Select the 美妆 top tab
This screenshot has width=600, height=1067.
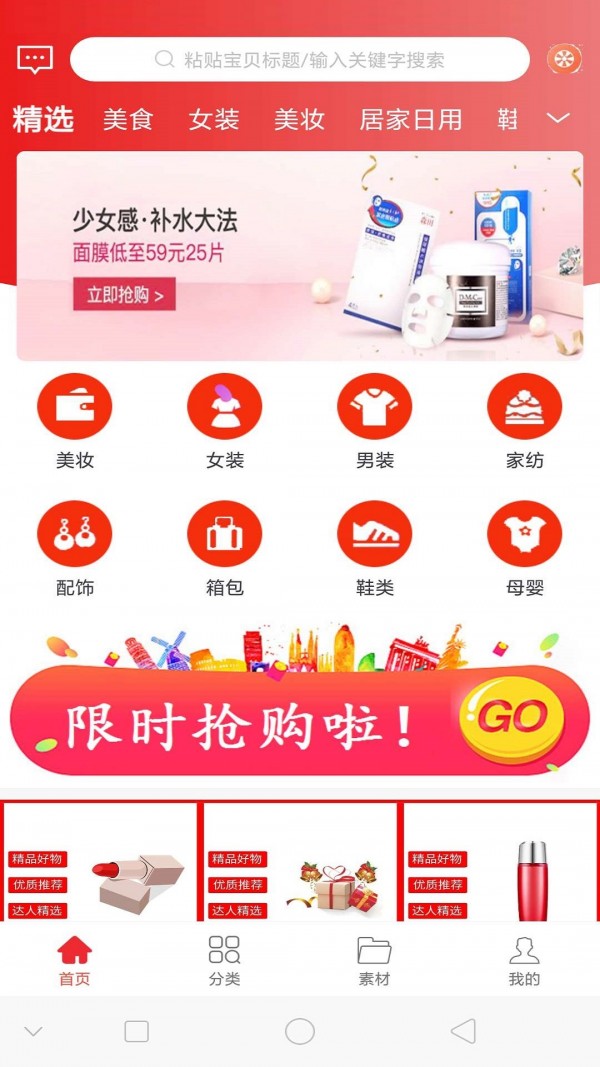pos(299,120)
